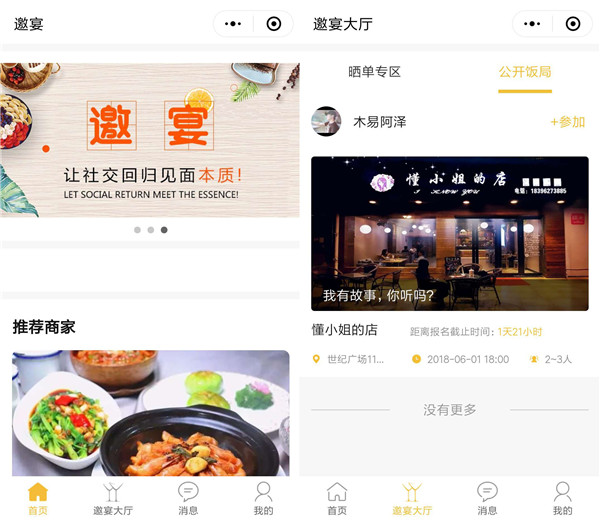600x521 pixels.
Task: Open the 懂小姐的店 dinner card
Action: [x=449, y=233]
